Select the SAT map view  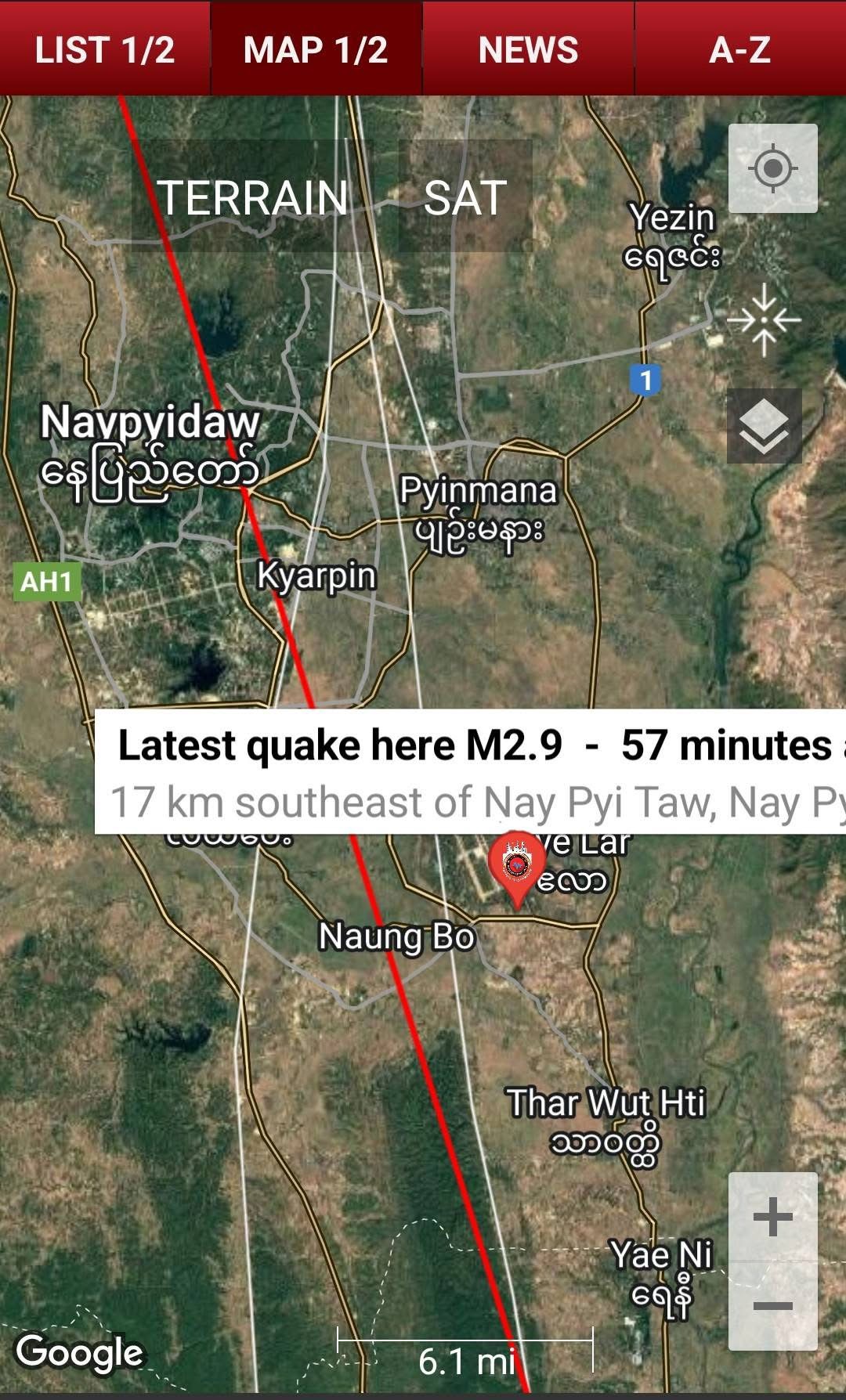tap(465, 197)
